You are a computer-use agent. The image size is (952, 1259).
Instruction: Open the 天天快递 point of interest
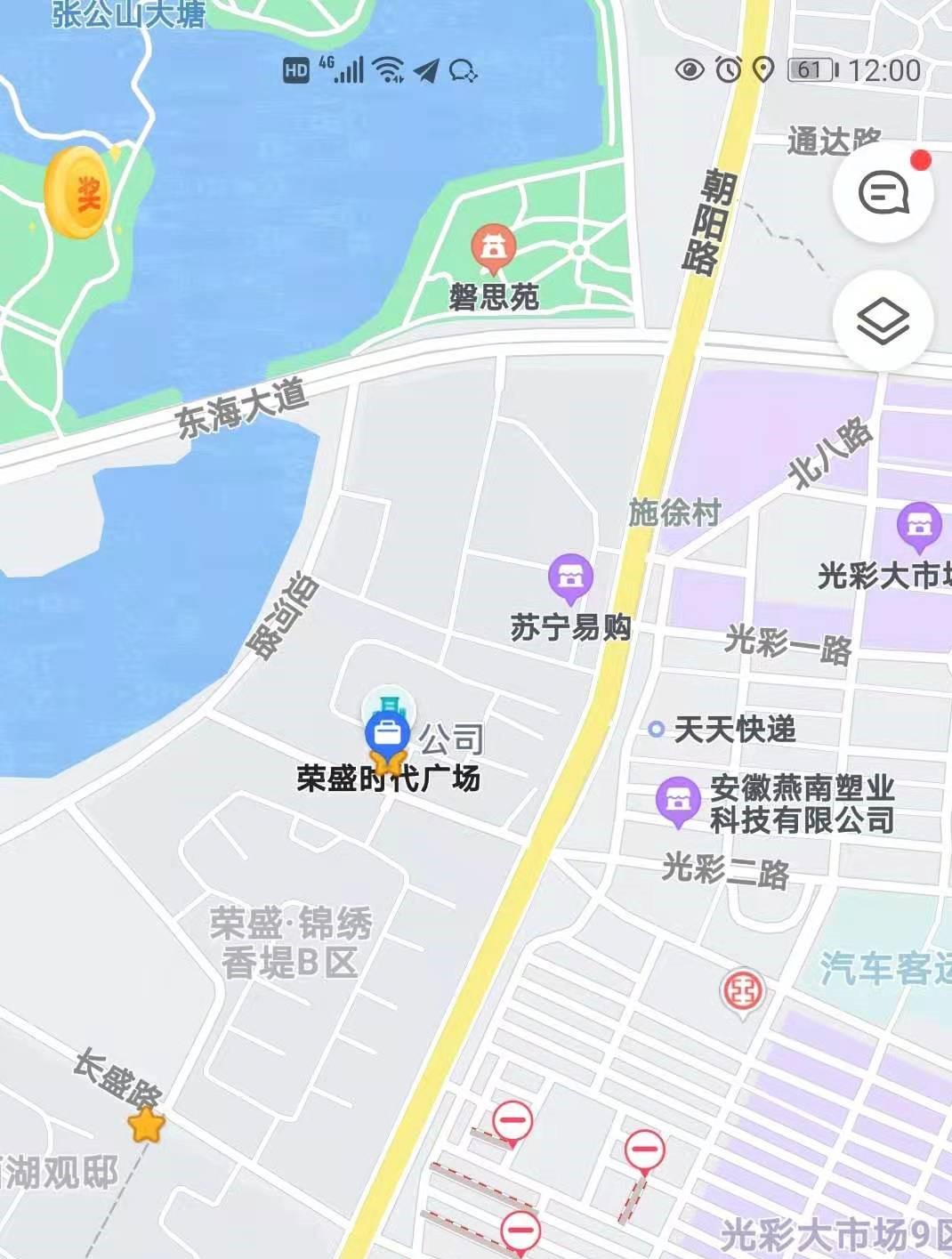[656, 730]
